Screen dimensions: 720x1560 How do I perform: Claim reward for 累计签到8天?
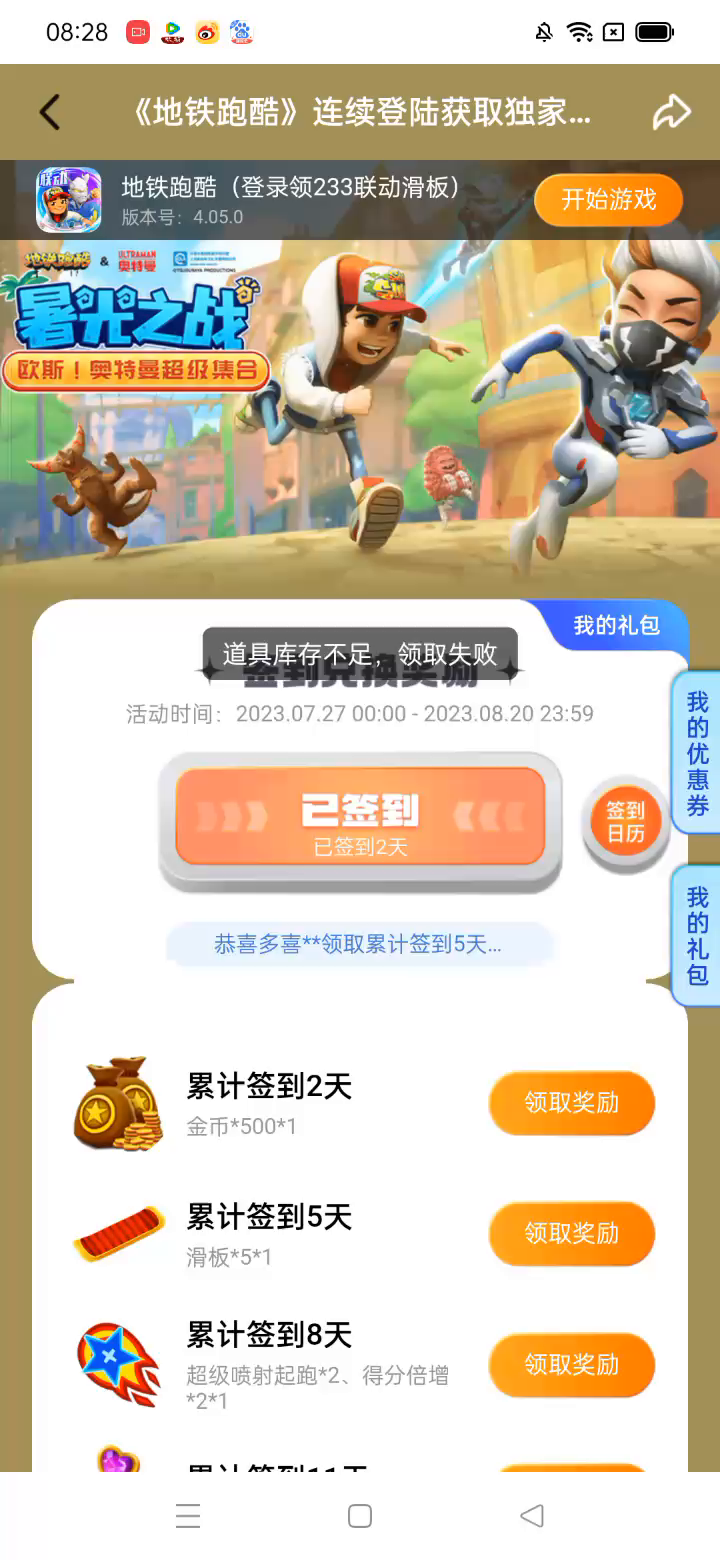tap(571, 1365)
